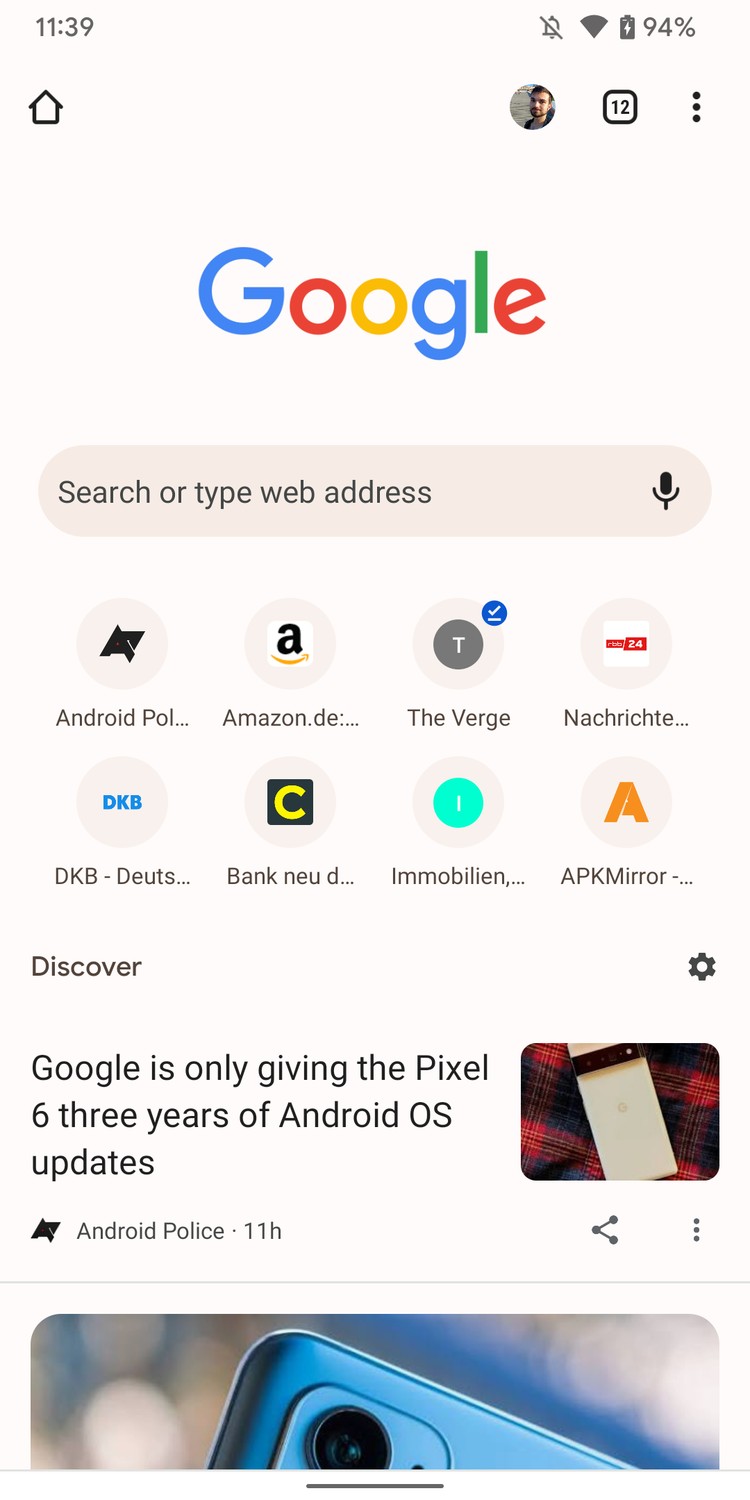Open the Bank neu d... shortcut
Screen dimensions: 750x1500
[x=290, y=803]
